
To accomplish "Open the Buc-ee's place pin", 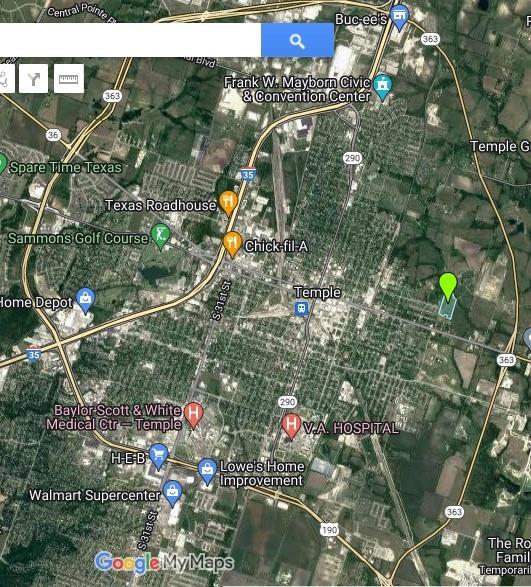I will (x=400, y=17).
